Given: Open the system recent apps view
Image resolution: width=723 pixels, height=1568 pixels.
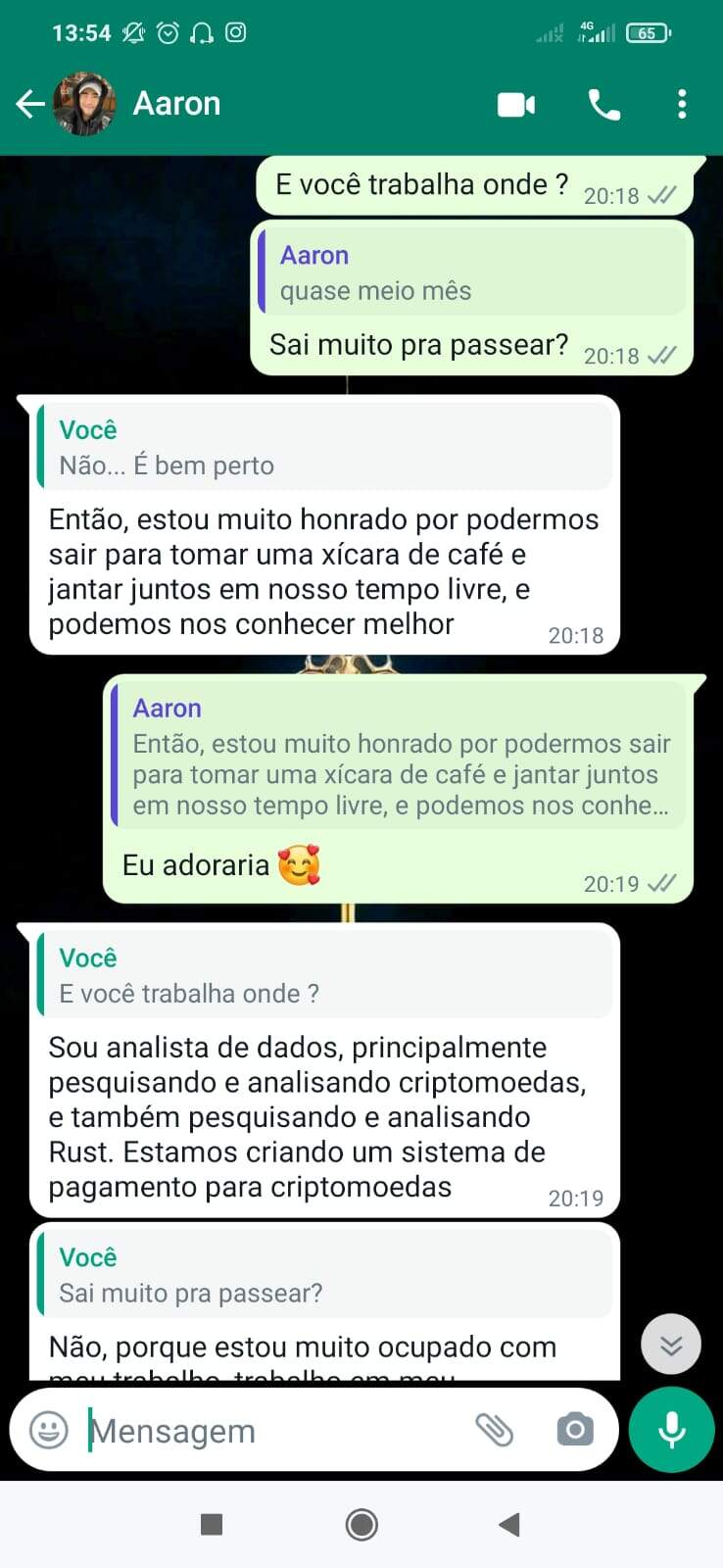Looking at the screenshot, I should (x=212, y=1524).
